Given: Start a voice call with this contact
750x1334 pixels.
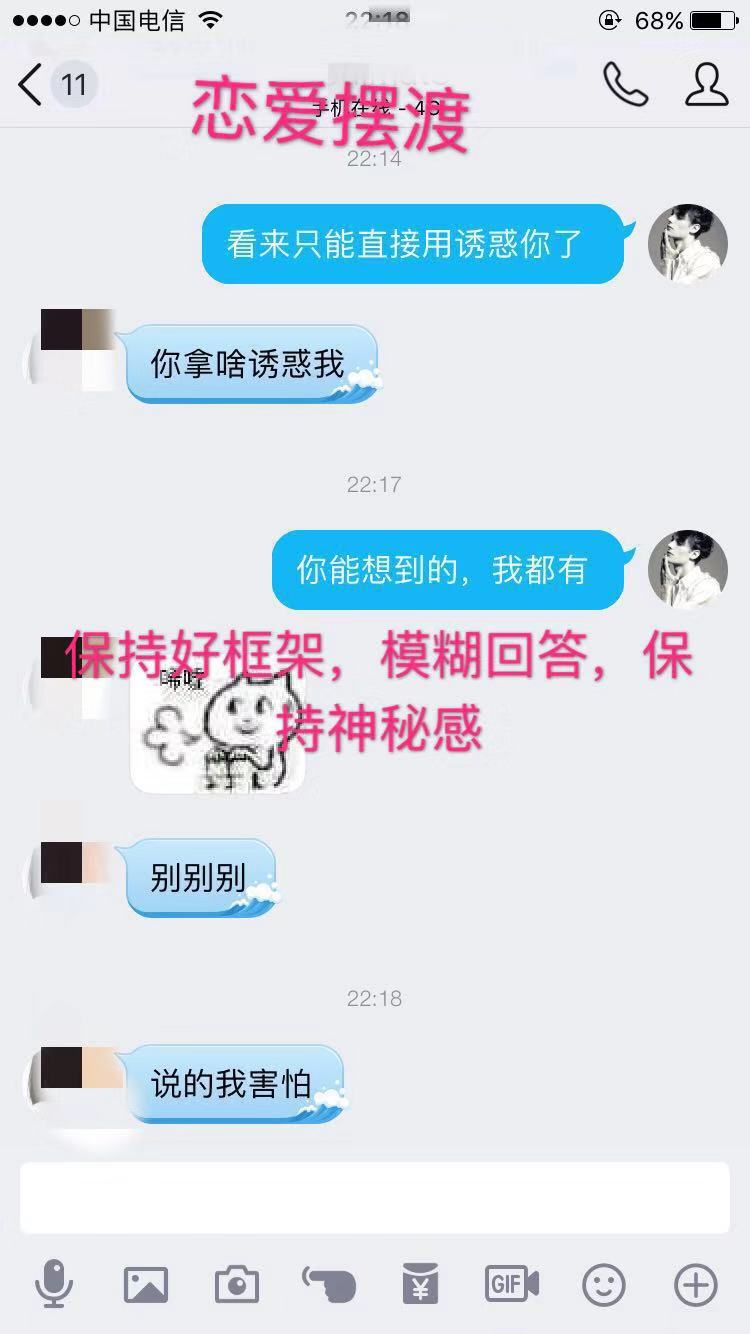Looking at the screenshot, I should pyautogui.click(x=625, y=85).
